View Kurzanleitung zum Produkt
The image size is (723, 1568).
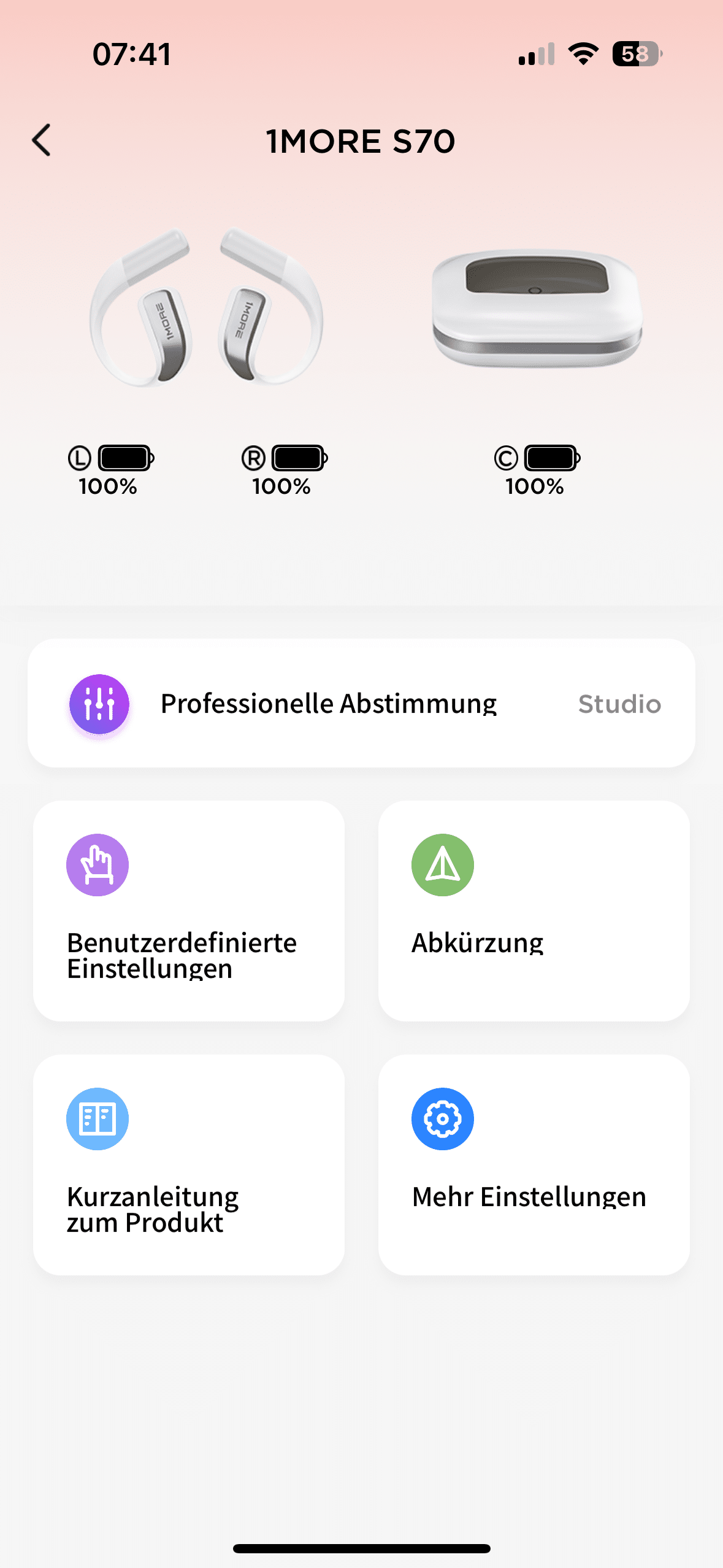click(x=189, y=1164)
